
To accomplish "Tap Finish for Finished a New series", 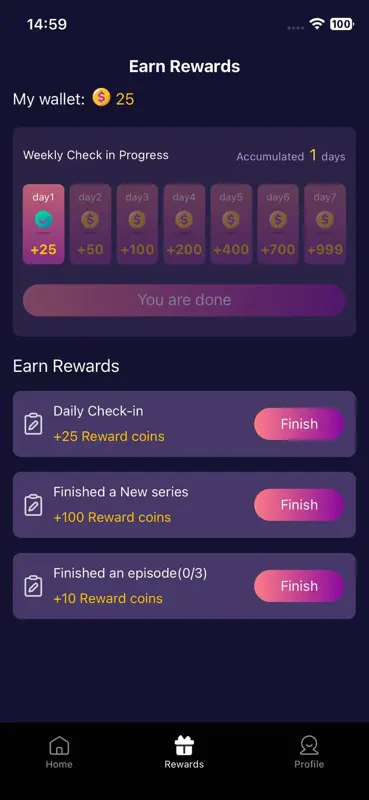I will point(299,505).
